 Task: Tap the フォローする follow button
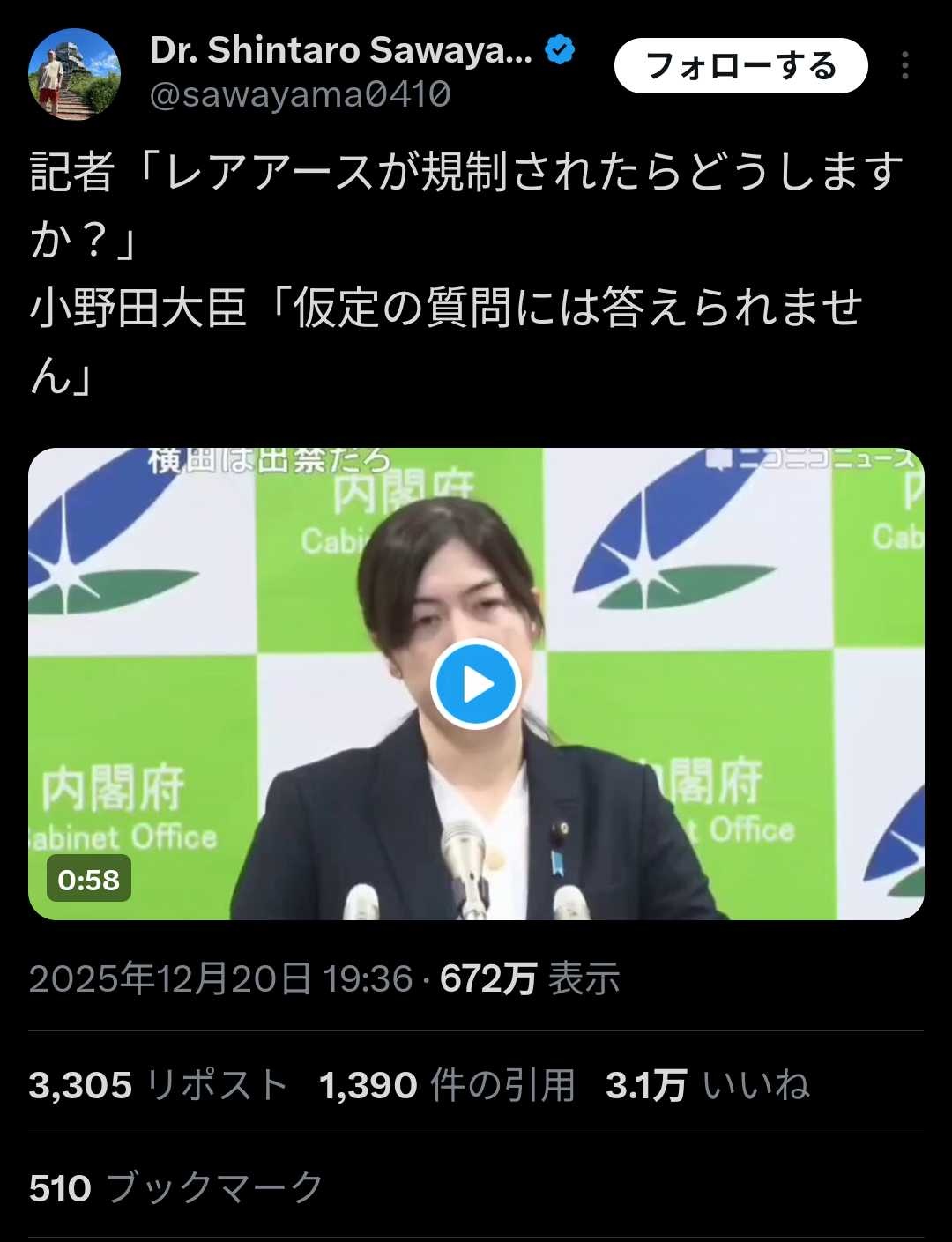tap(740, 66)
